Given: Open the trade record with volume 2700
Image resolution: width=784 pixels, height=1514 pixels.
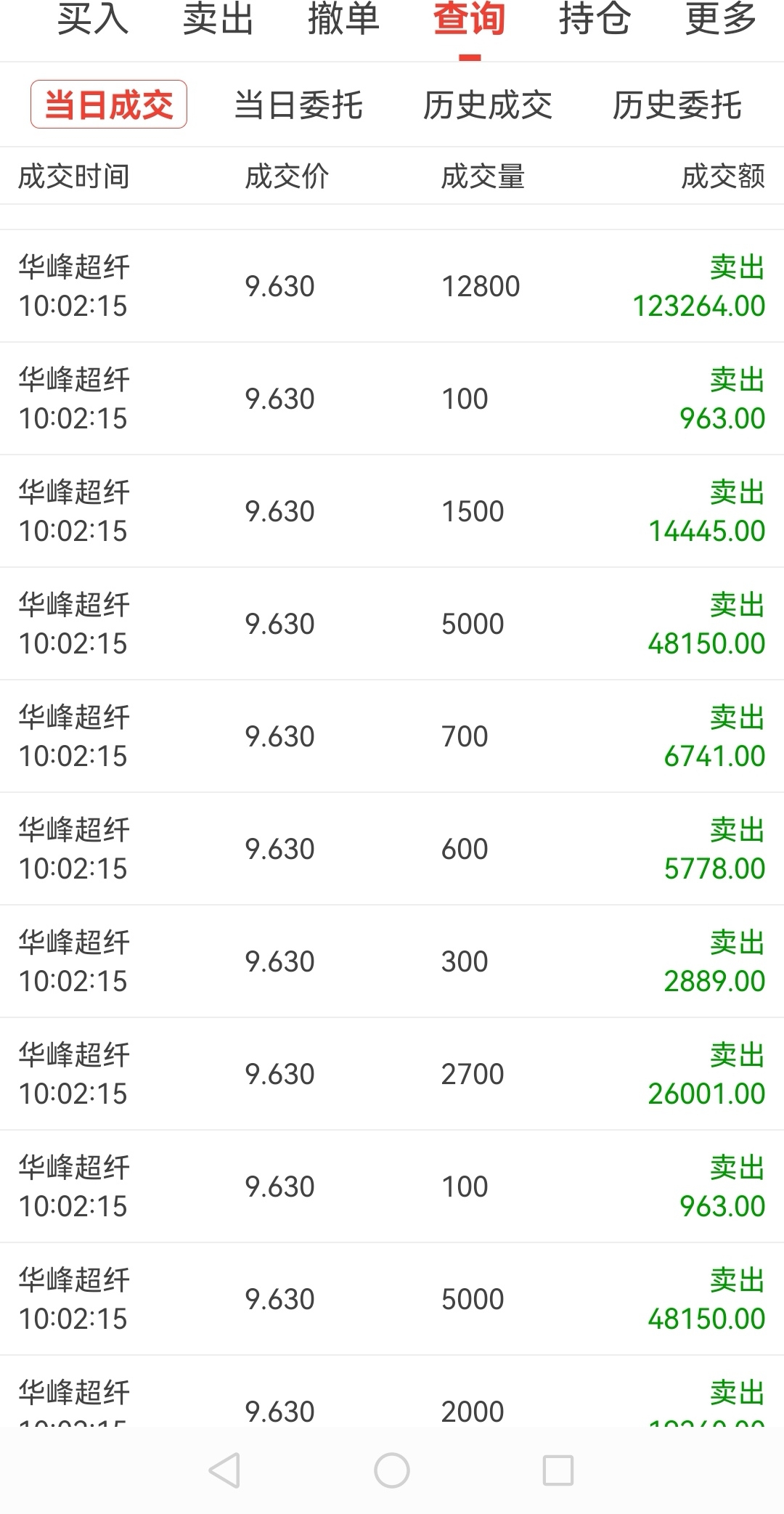Looking at the screenshot, I should point(392,1074).
